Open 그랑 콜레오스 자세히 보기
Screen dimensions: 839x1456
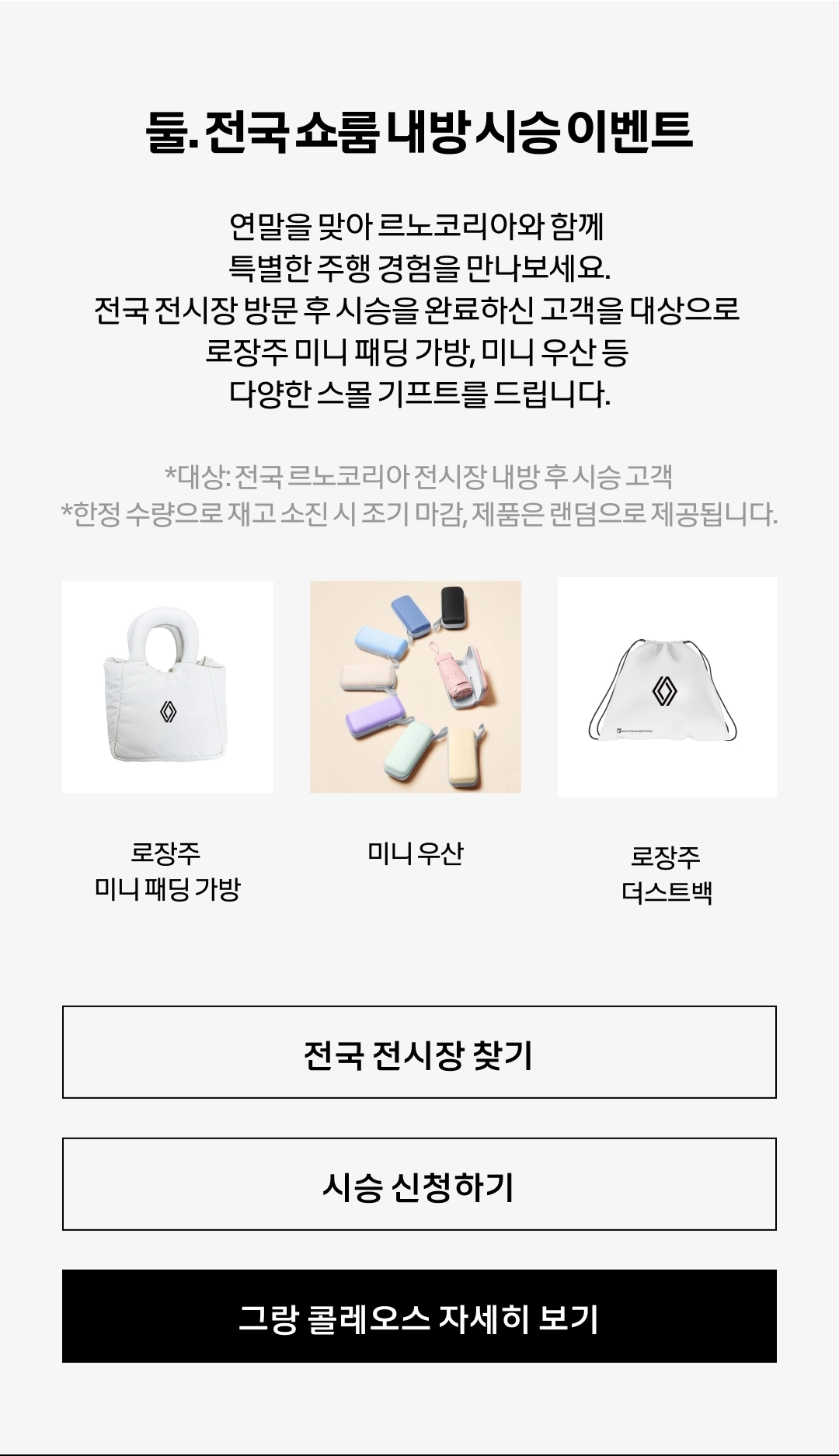419,1316
